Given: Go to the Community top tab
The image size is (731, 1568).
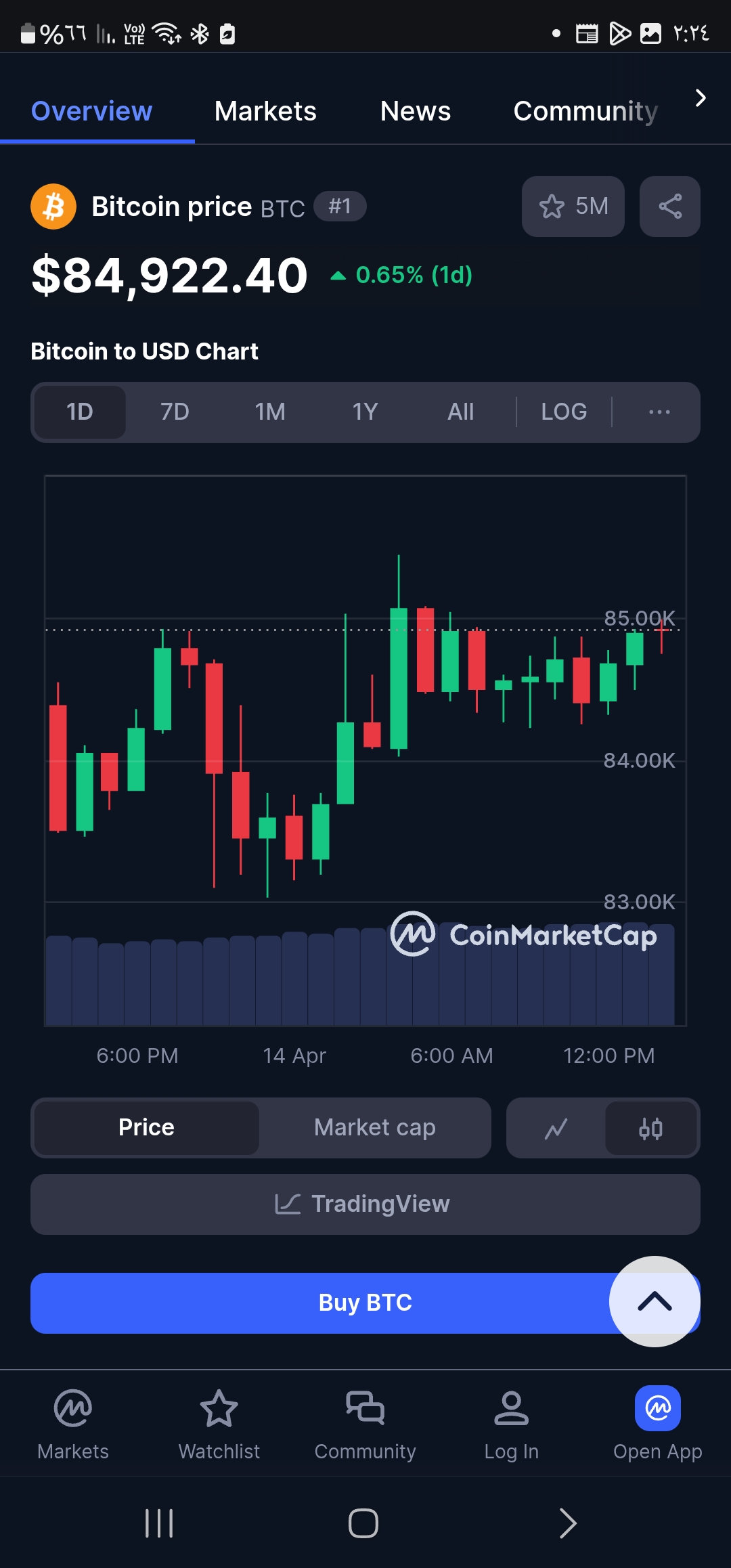Looking at the screenshot, I should 585,111.
